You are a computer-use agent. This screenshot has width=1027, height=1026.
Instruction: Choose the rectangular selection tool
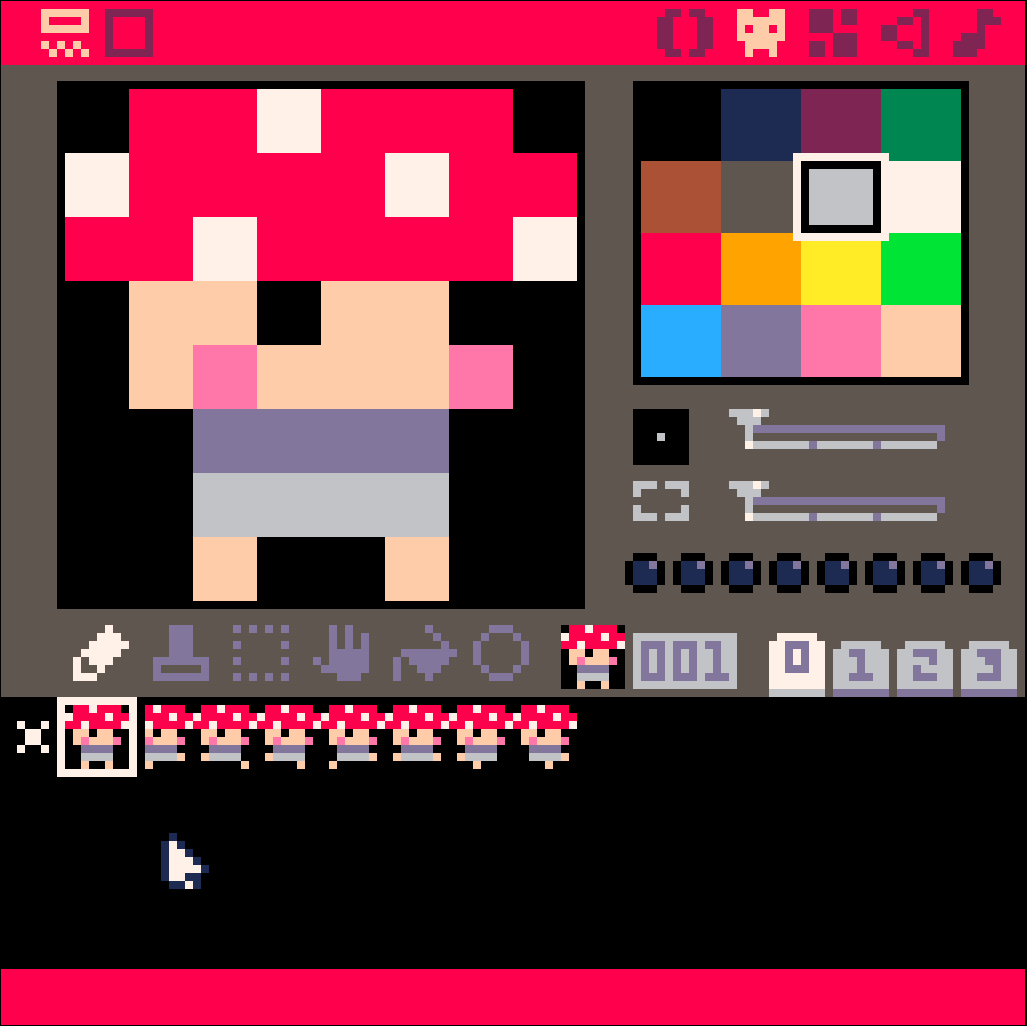pyautogui.click(x=261, y=655)
